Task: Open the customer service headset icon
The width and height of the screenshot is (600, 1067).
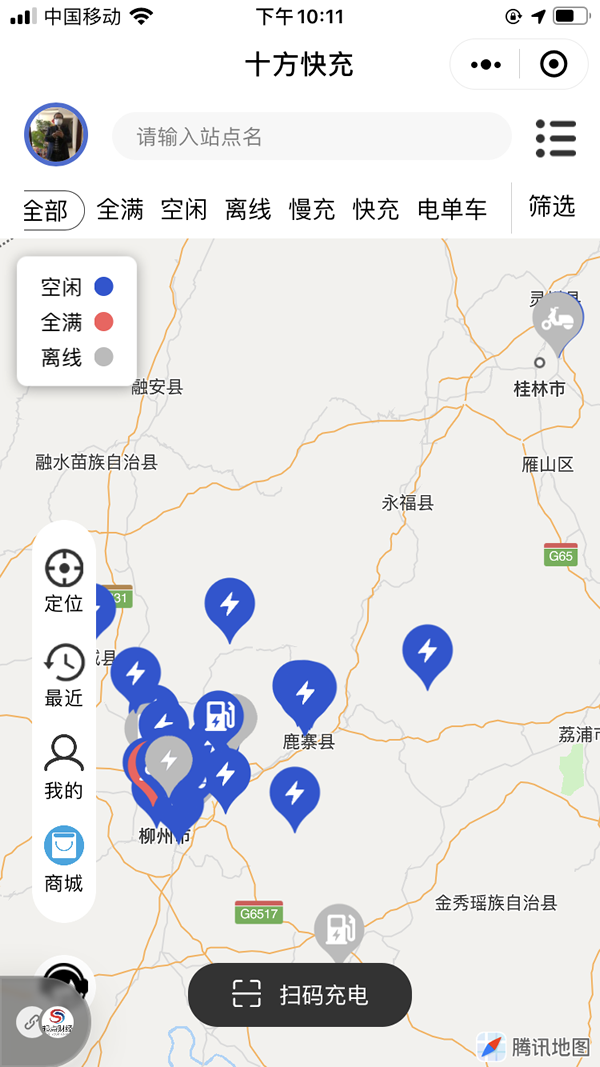Action: pos(65,983)
